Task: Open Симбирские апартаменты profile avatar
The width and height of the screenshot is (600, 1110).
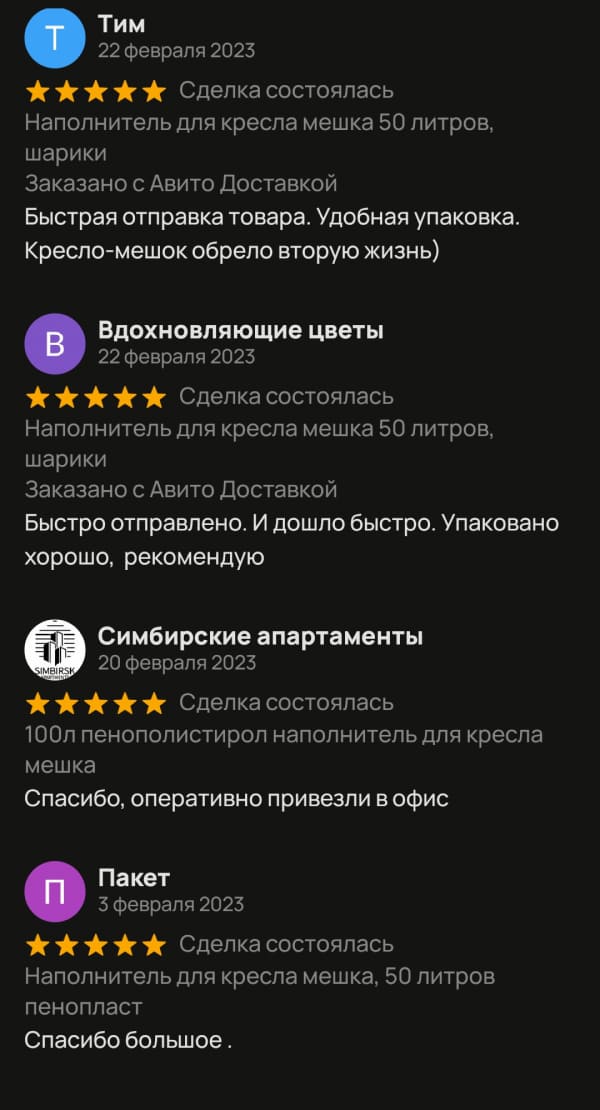Action: tap(55, 650)
